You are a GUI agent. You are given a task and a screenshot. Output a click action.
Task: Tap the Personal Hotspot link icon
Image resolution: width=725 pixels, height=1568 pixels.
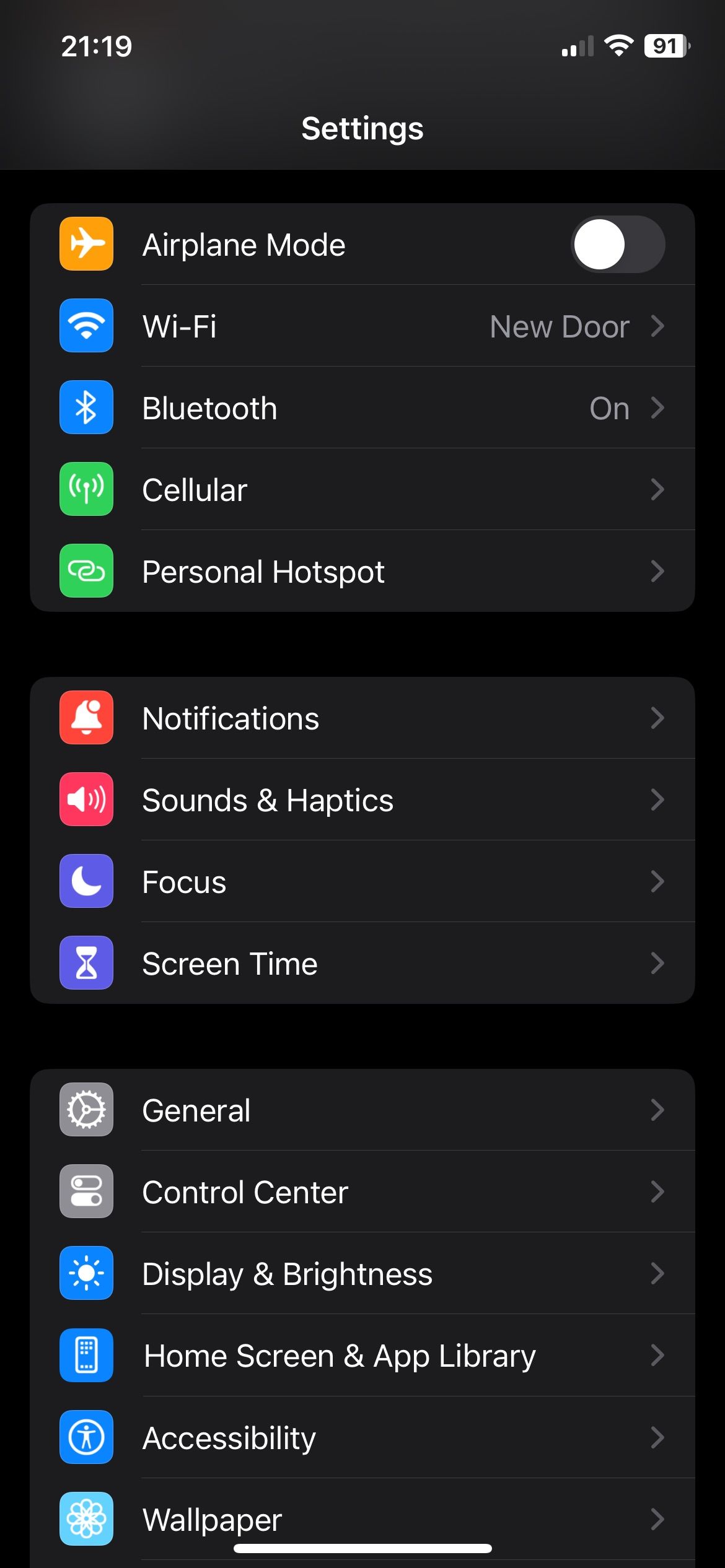pos(86,571)
